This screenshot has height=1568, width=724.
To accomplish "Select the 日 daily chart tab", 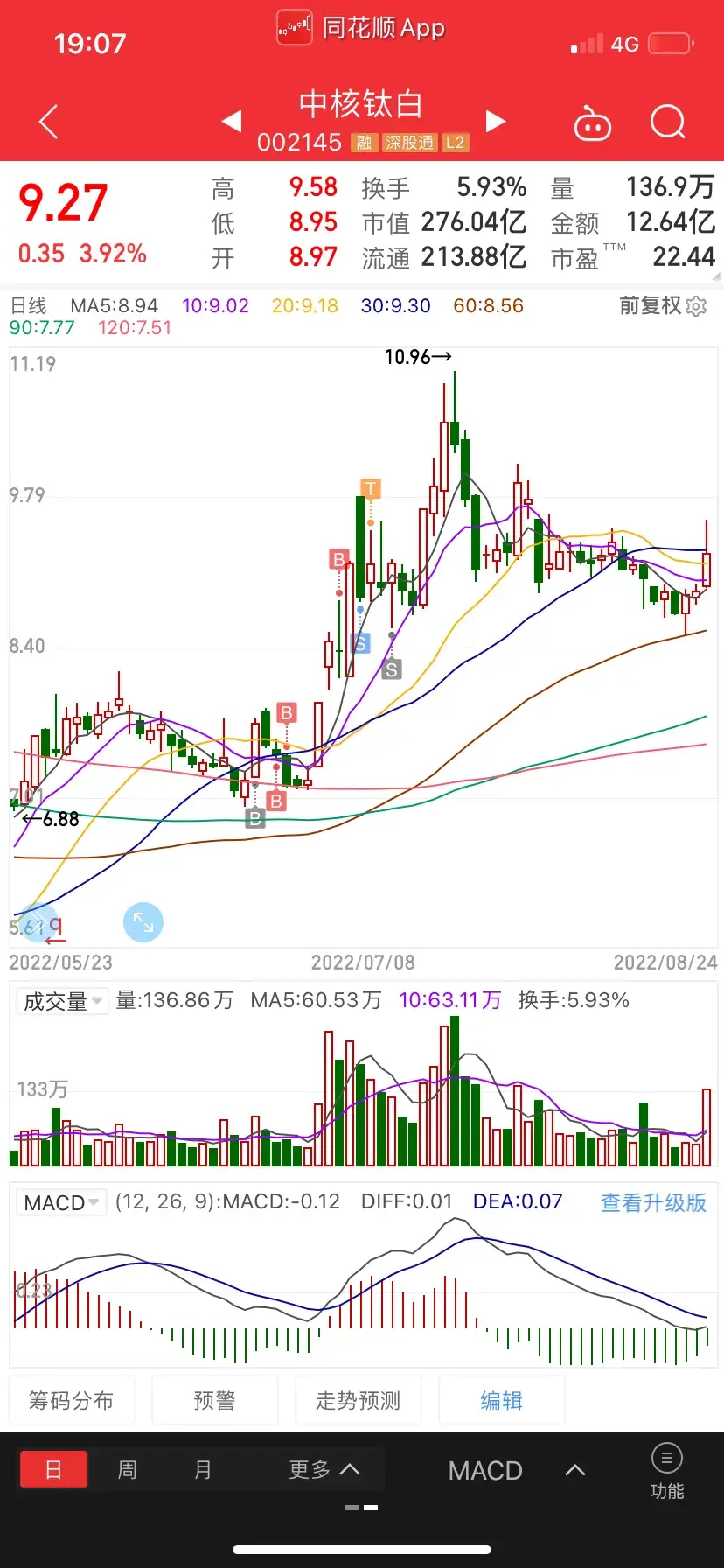I will coord(53,1469).
